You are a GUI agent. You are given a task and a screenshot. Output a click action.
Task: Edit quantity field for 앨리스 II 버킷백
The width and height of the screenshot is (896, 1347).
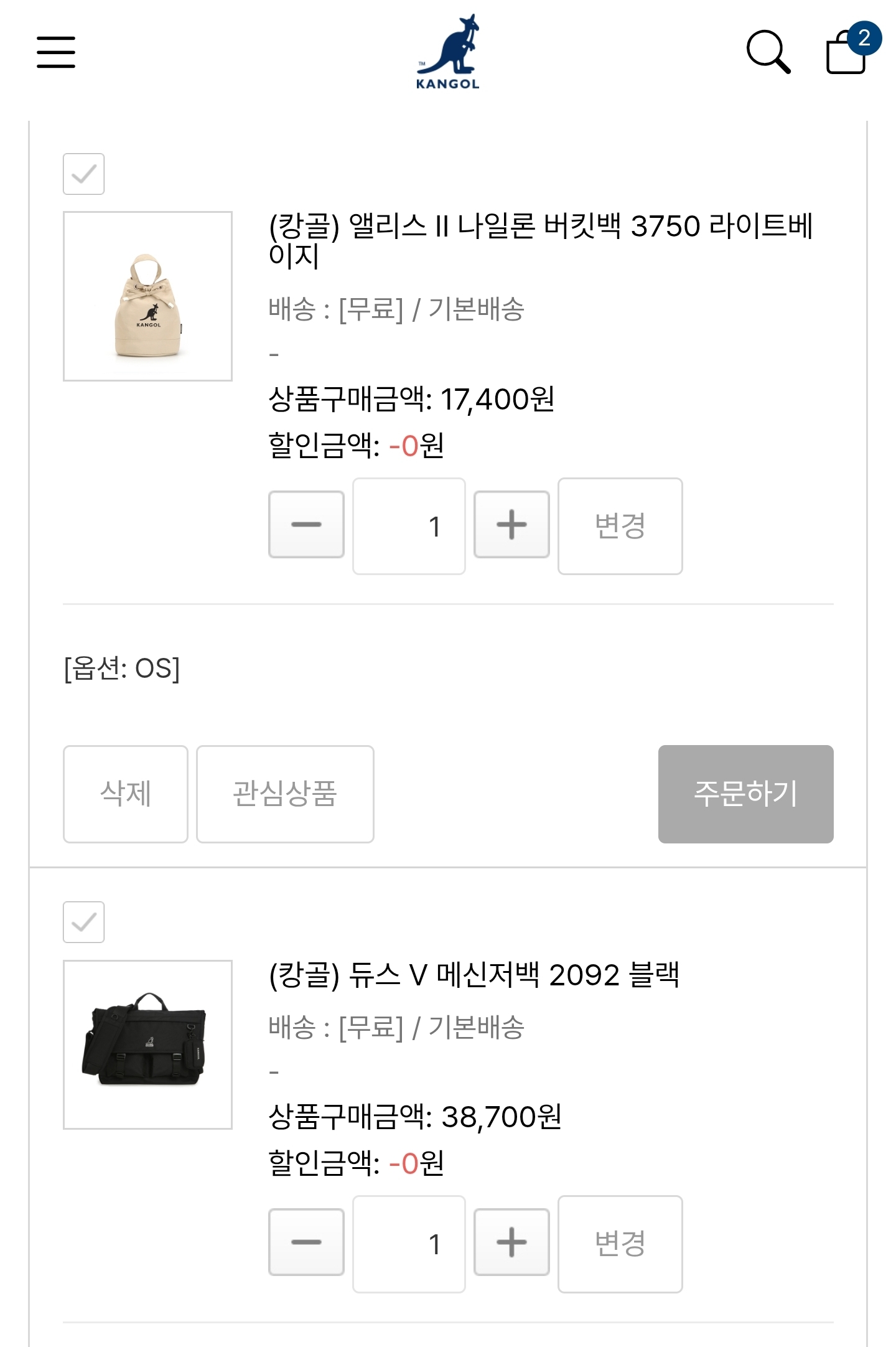click(x=409, y=526)
